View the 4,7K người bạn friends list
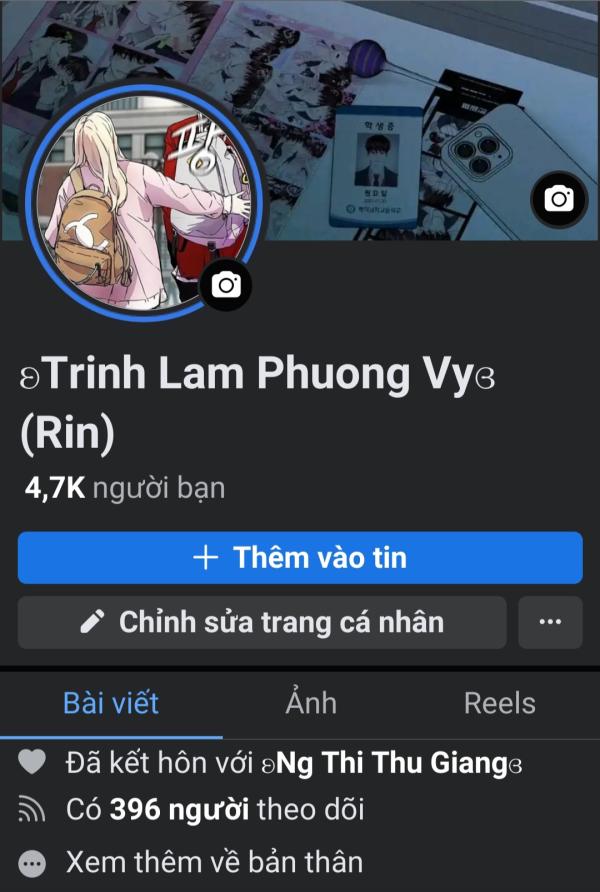The width and height of the screenshot is (600, 892). (x=125, y=488)
